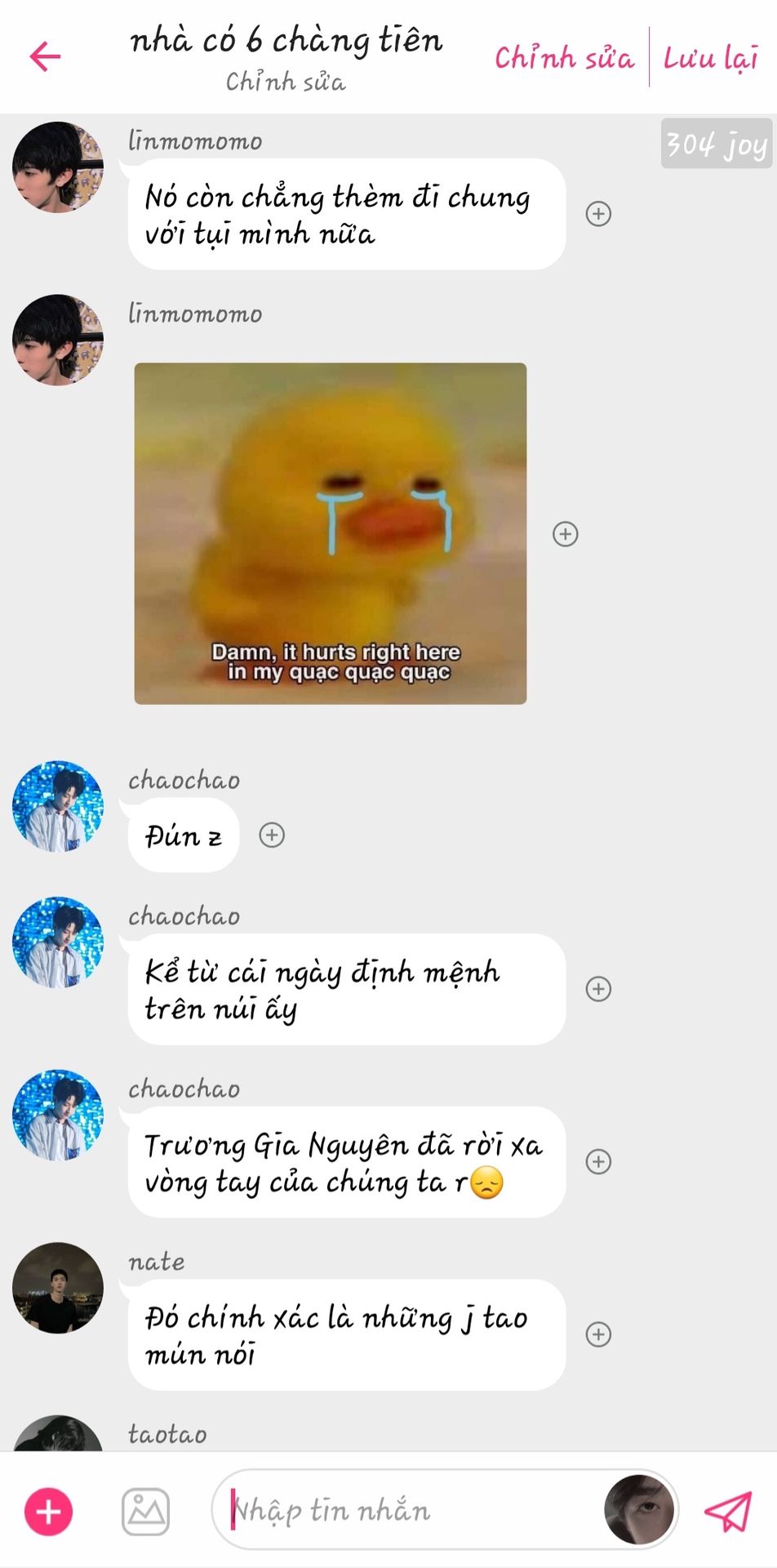Tap plus icon beside "Nó còn chẳng thèm" message
777x1568 pixels.
pyautogui.click(x=598, y=214)
